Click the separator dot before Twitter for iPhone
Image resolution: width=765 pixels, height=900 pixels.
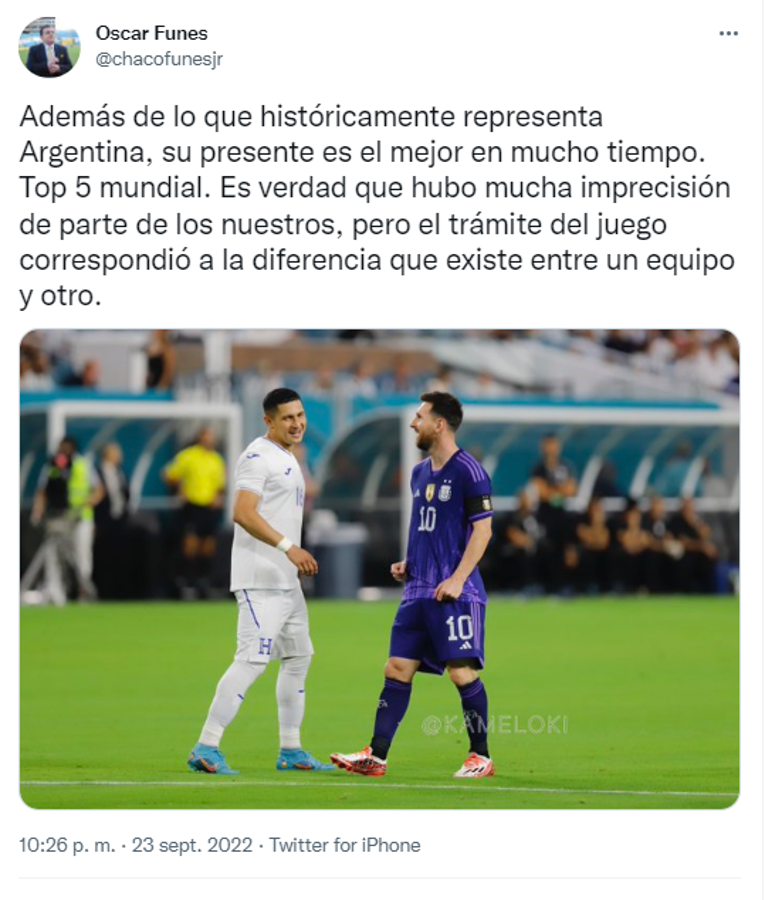point(260,845)
